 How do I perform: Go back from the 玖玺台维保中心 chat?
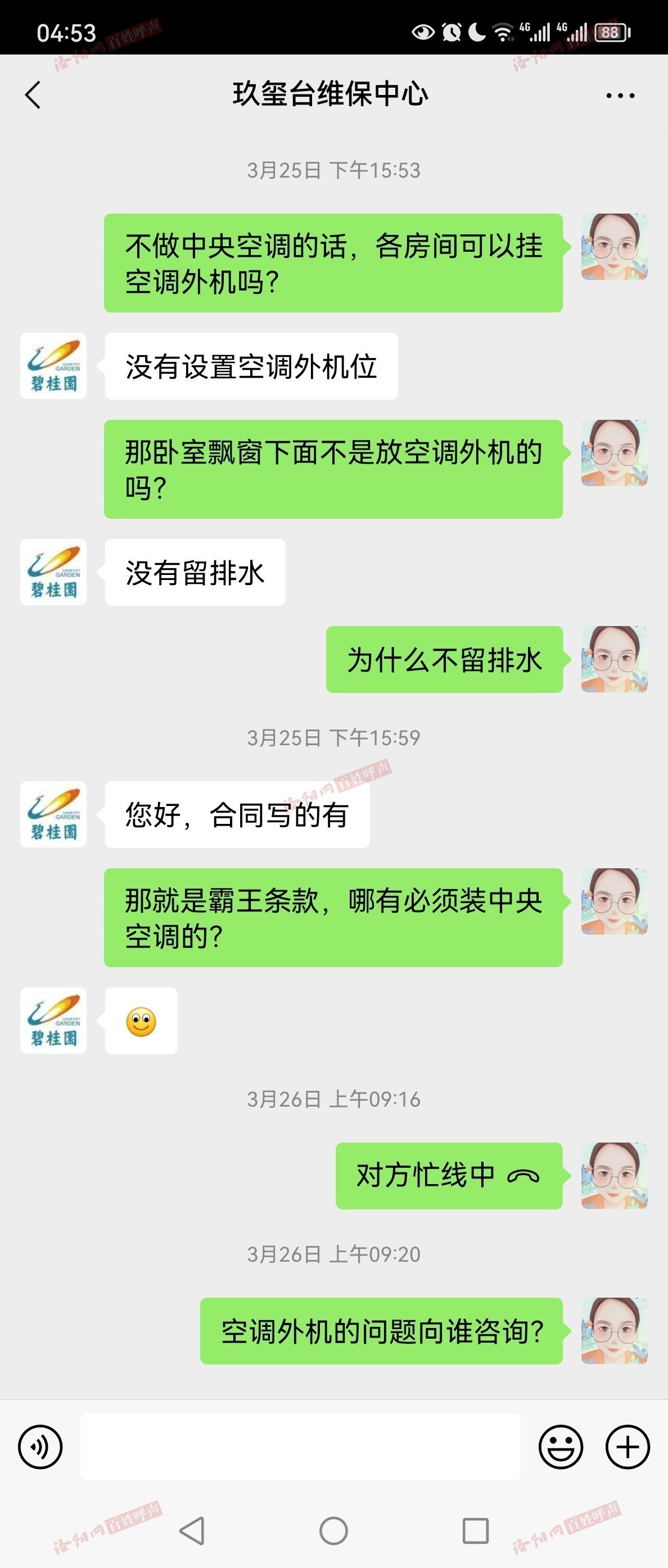(33, 95)
